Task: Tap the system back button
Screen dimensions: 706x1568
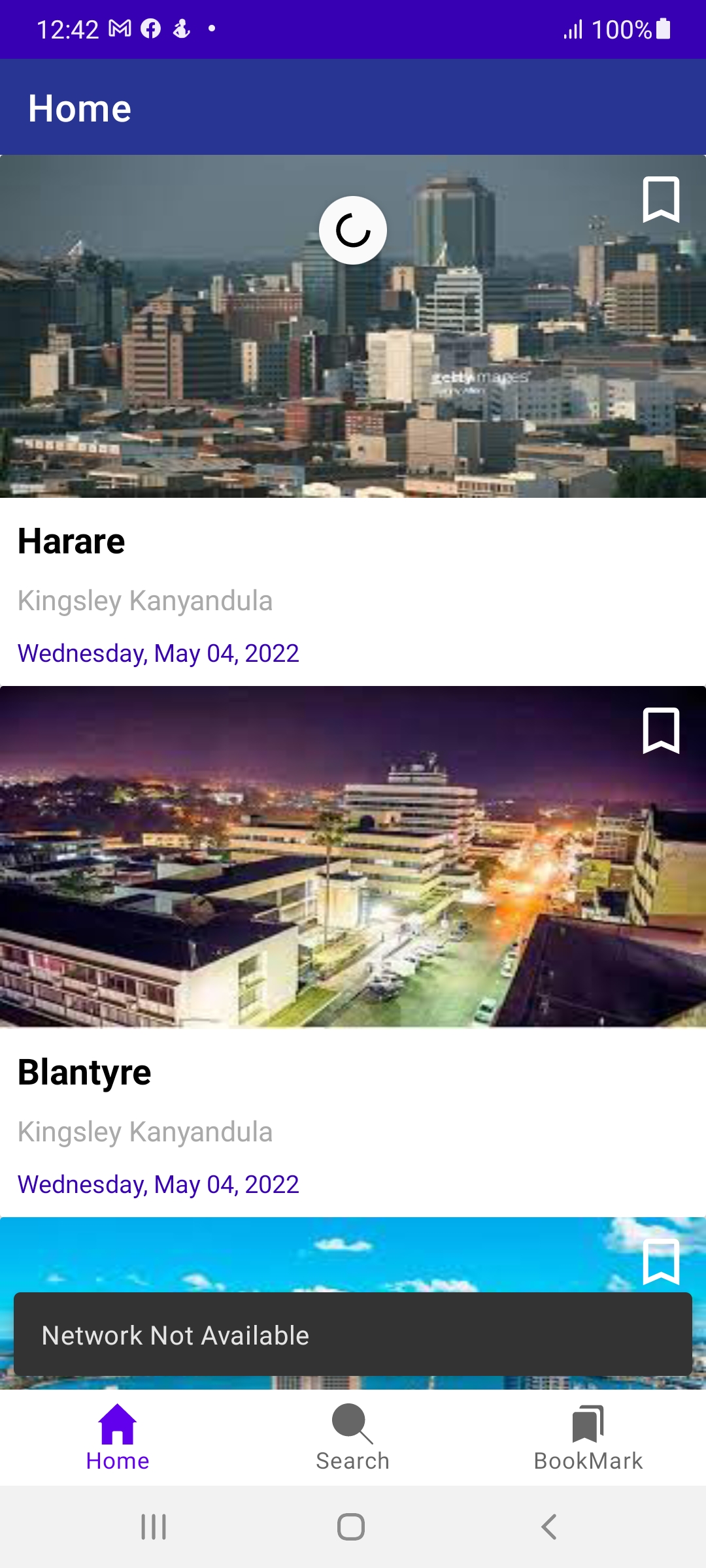Action: tap(549, 1527)
